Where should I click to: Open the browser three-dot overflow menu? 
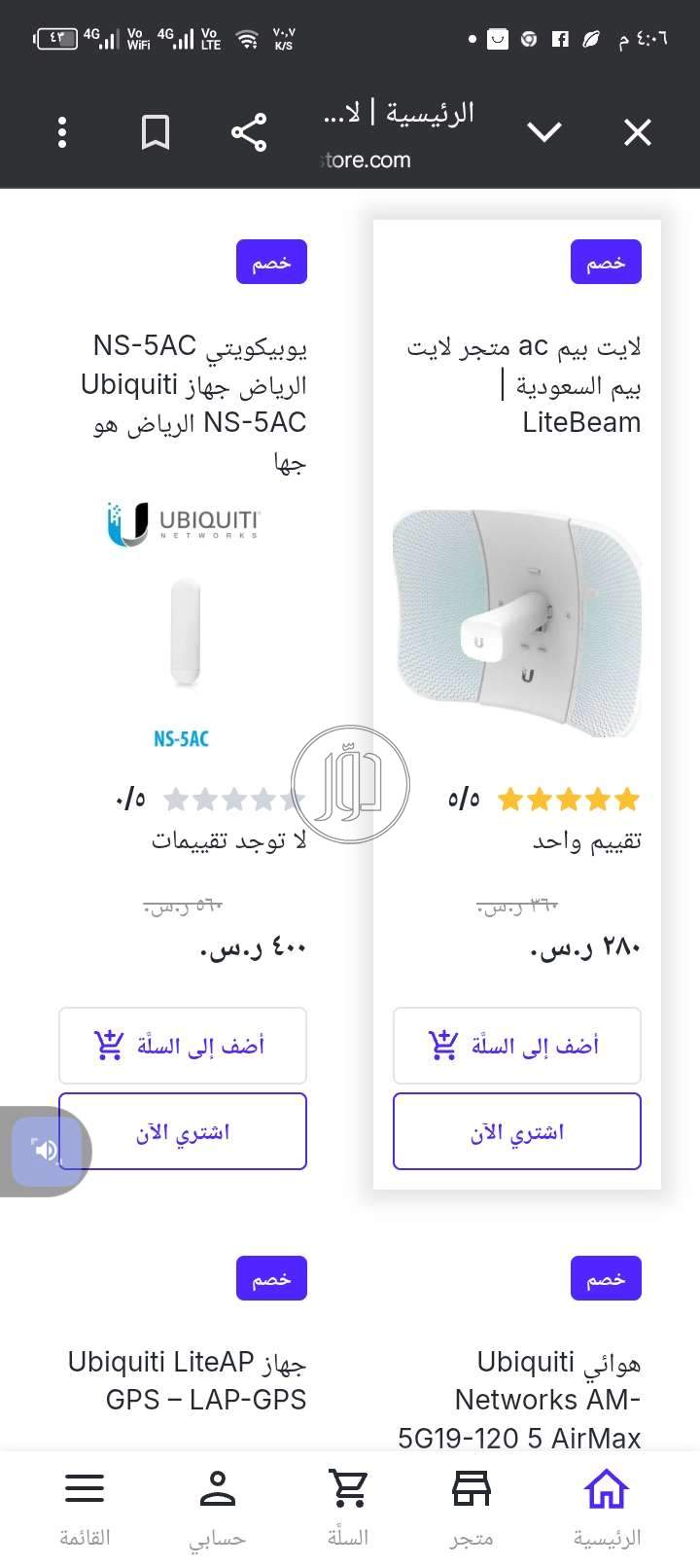pyautogui.click(x=61, y=131)
